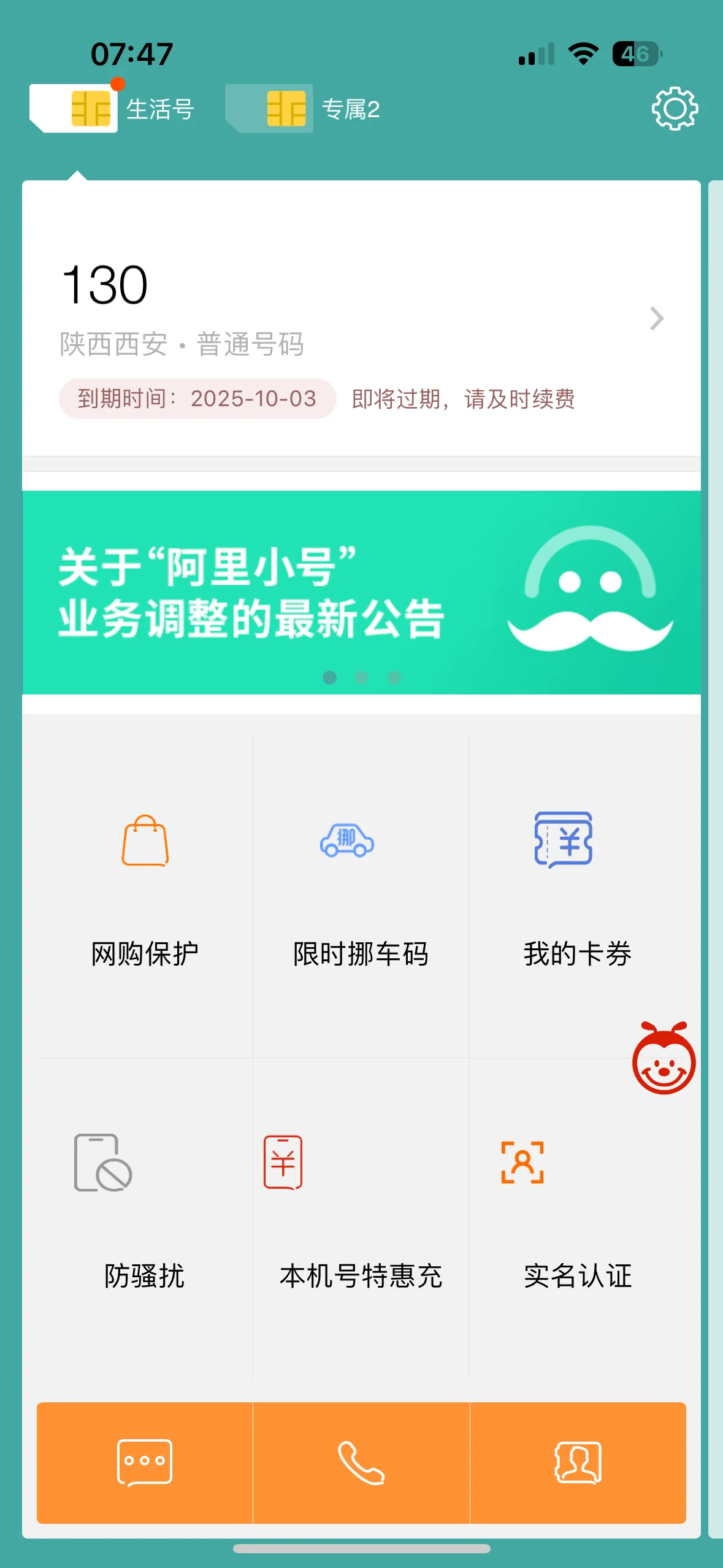
Task: Open the settings gear icon
Action: click(x=674, y=109)
